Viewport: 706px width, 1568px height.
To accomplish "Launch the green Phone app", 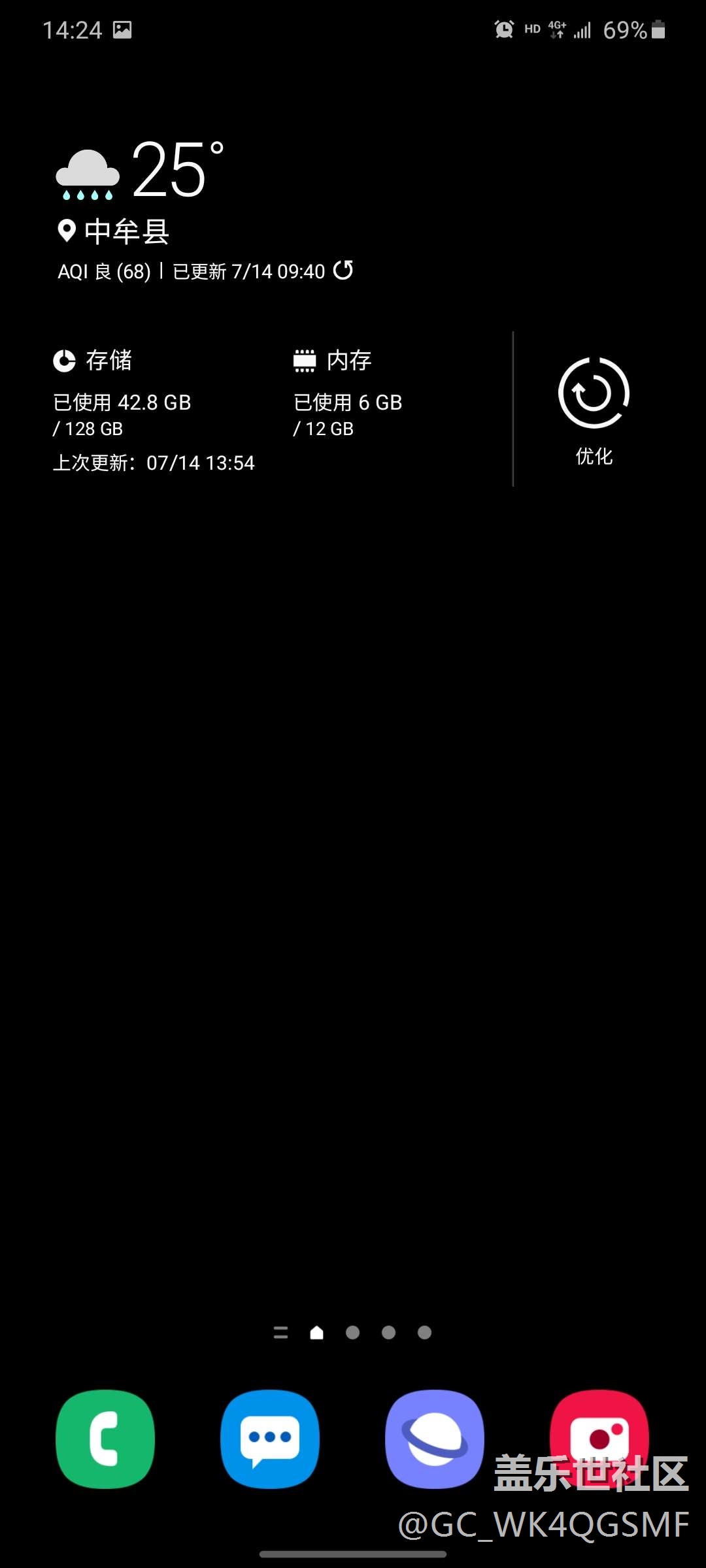I will coord(105,1439).
